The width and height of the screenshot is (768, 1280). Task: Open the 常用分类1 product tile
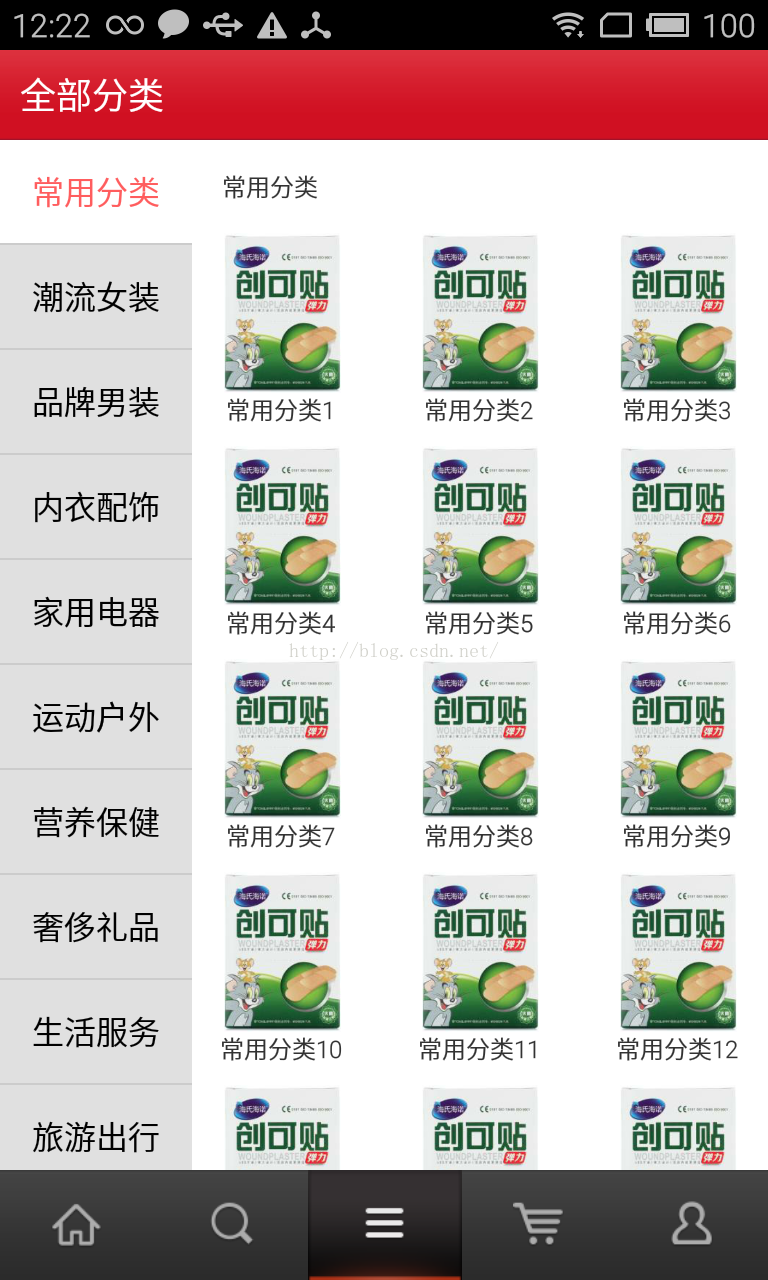pos(281,329)
